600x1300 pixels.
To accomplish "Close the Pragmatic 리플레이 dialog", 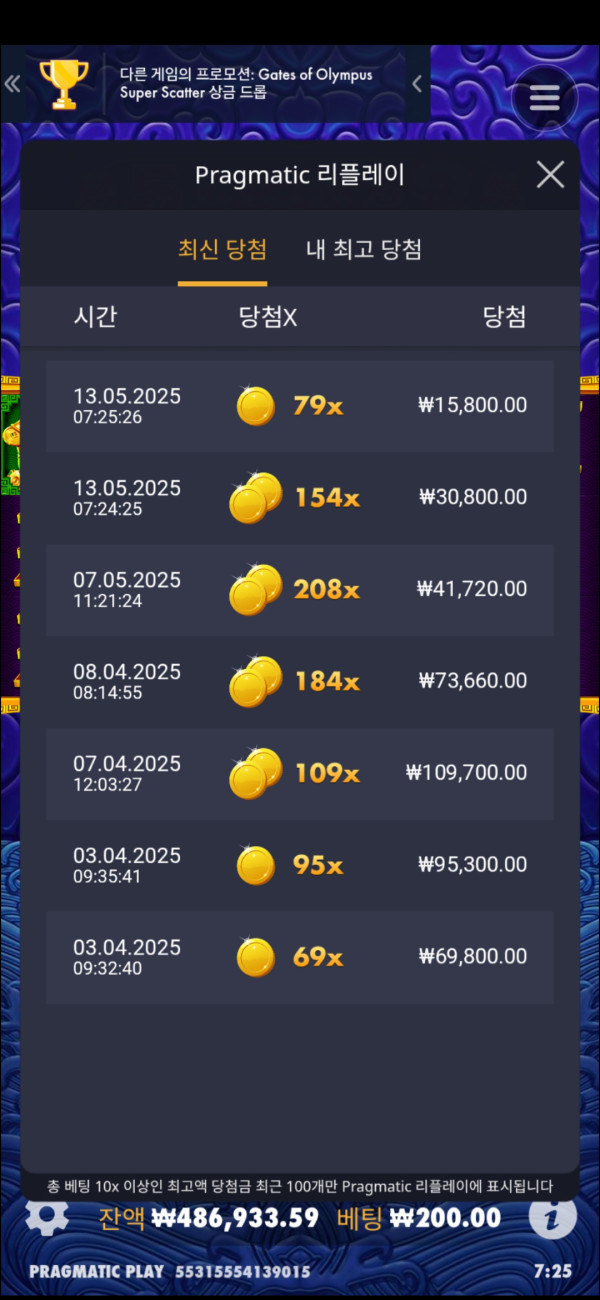I will pyautogui.click(x=550, y=175).
